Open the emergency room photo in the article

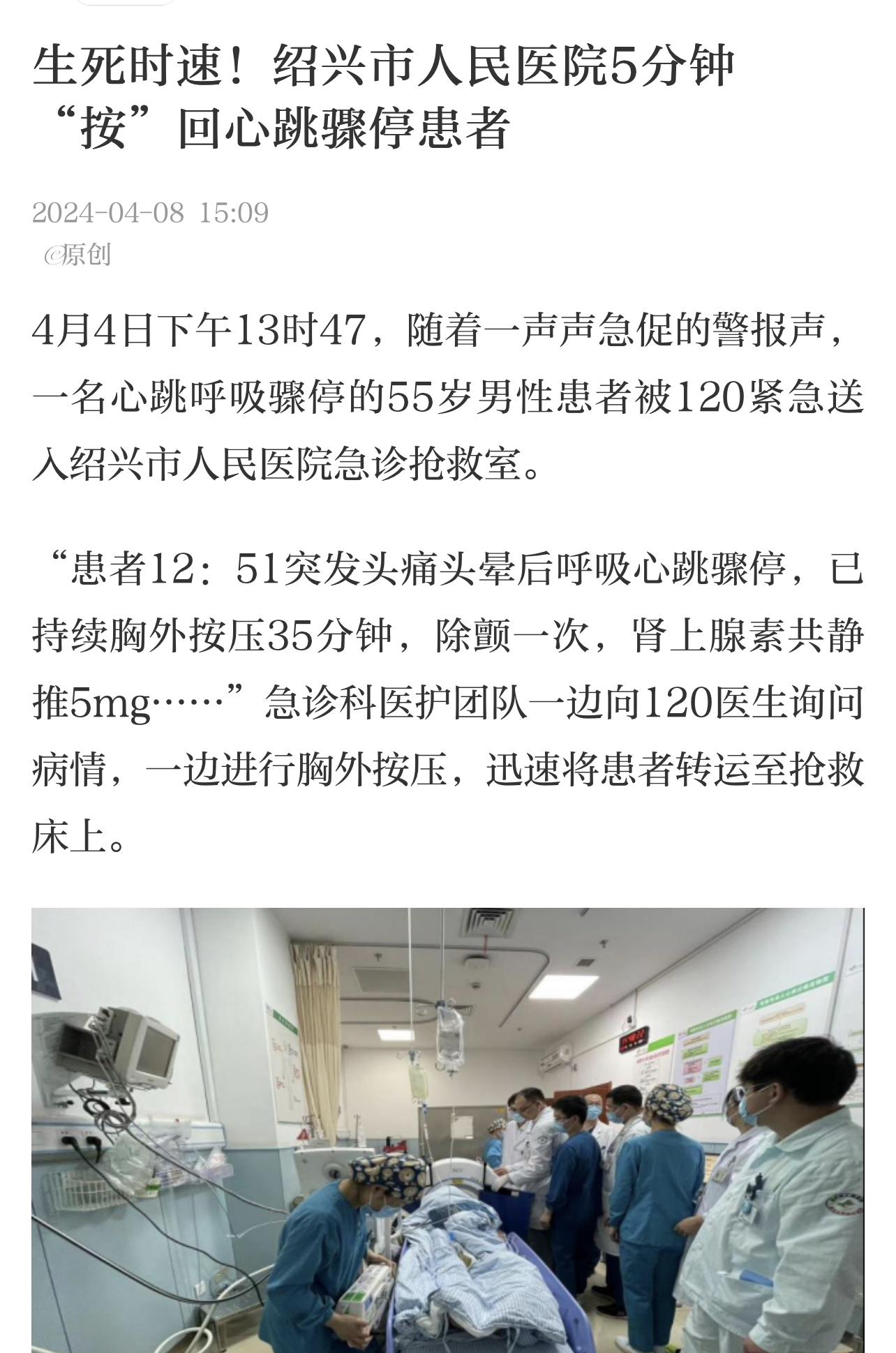tap(447, 1129)
